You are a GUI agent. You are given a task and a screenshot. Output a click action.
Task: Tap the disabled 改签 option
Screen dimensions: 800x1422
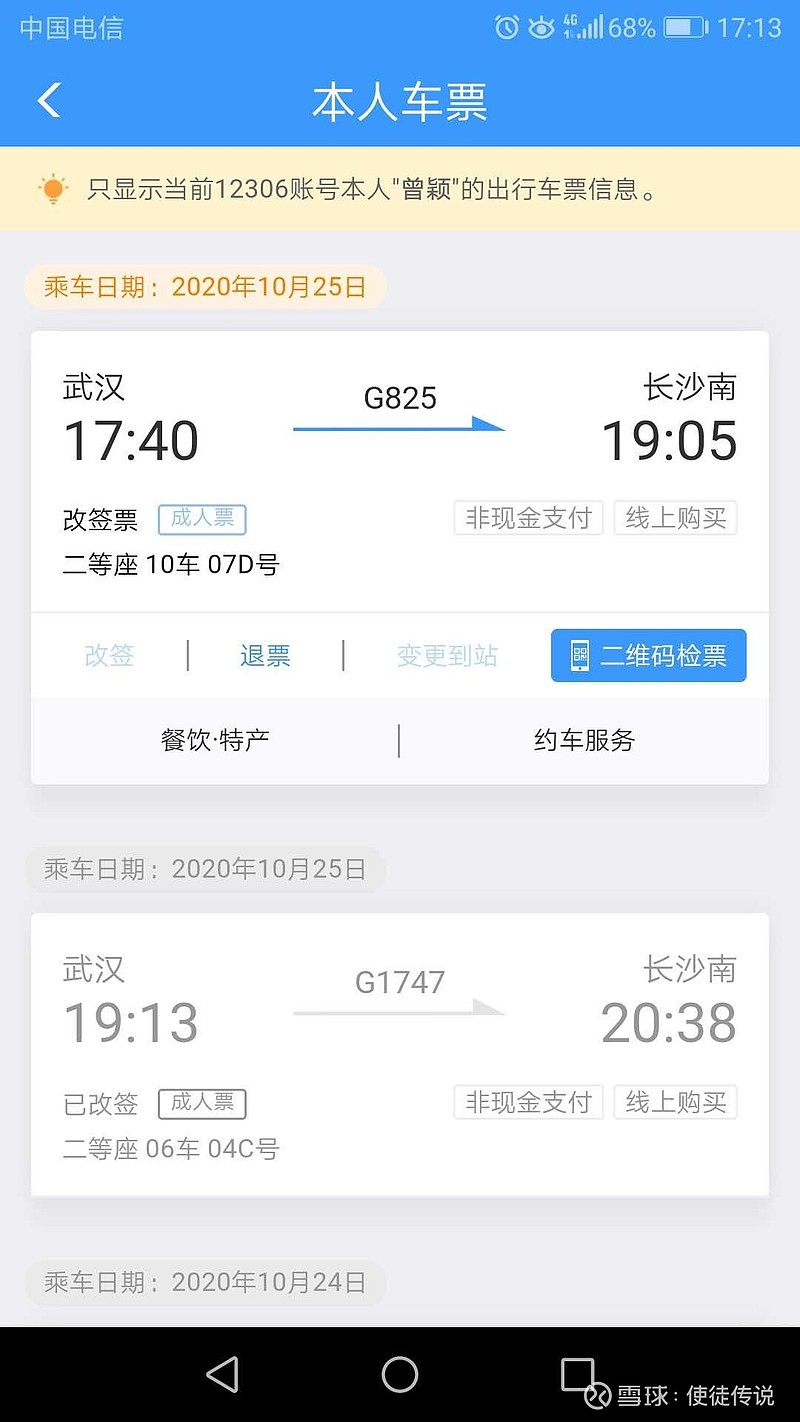[x=108, y=655]
